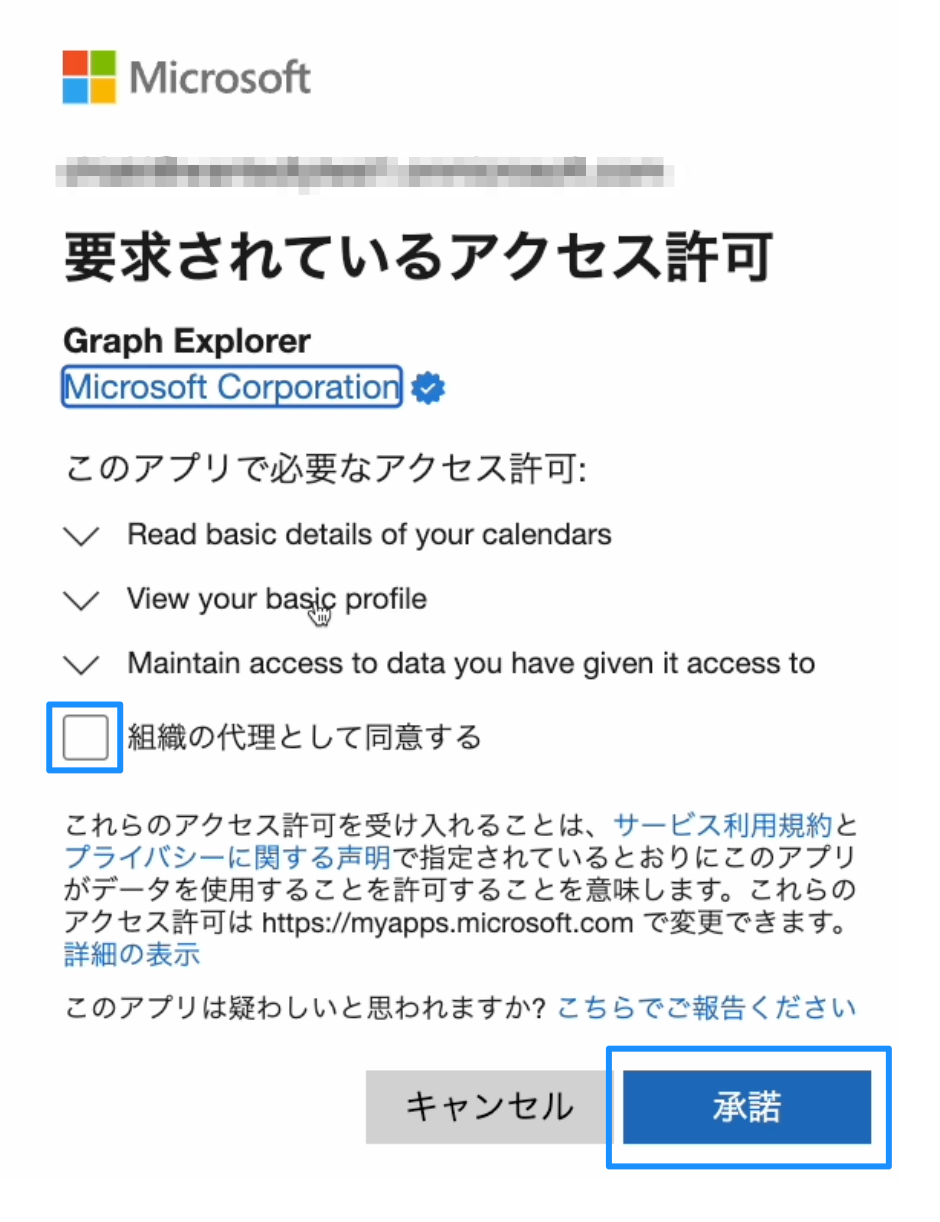Viewport: 940px width, 1222px height.
Task: Open the サービス利用規約 link
Action: click(x=723, y=825)
